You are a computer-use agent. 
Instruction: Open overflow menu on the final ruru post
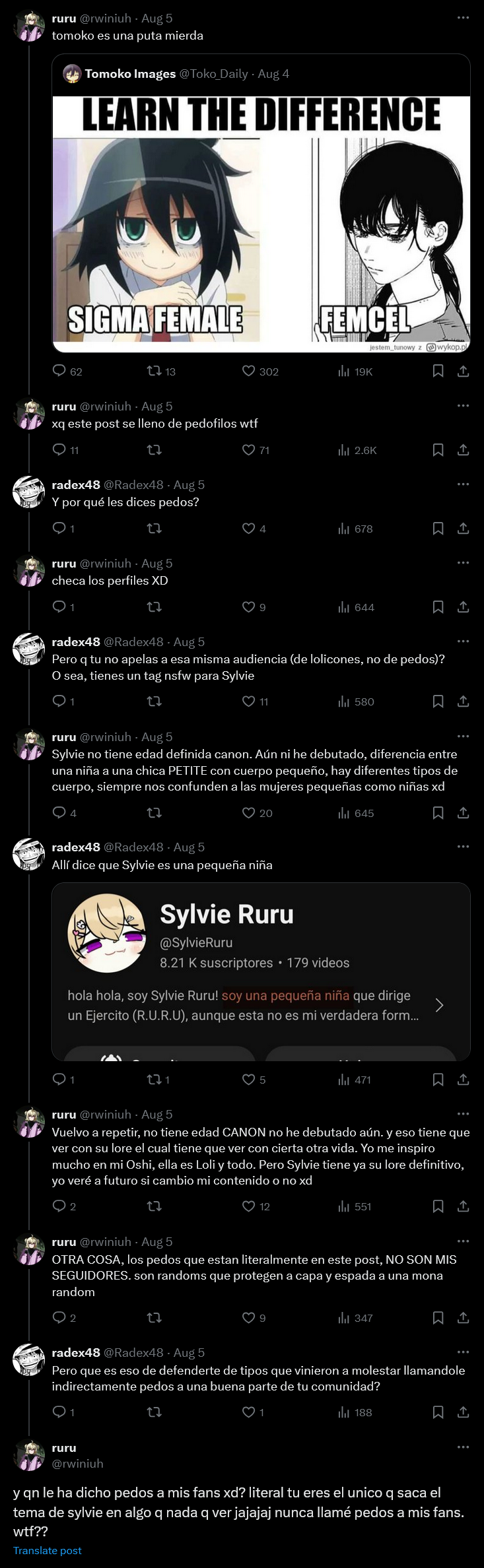click(464, 1447)
